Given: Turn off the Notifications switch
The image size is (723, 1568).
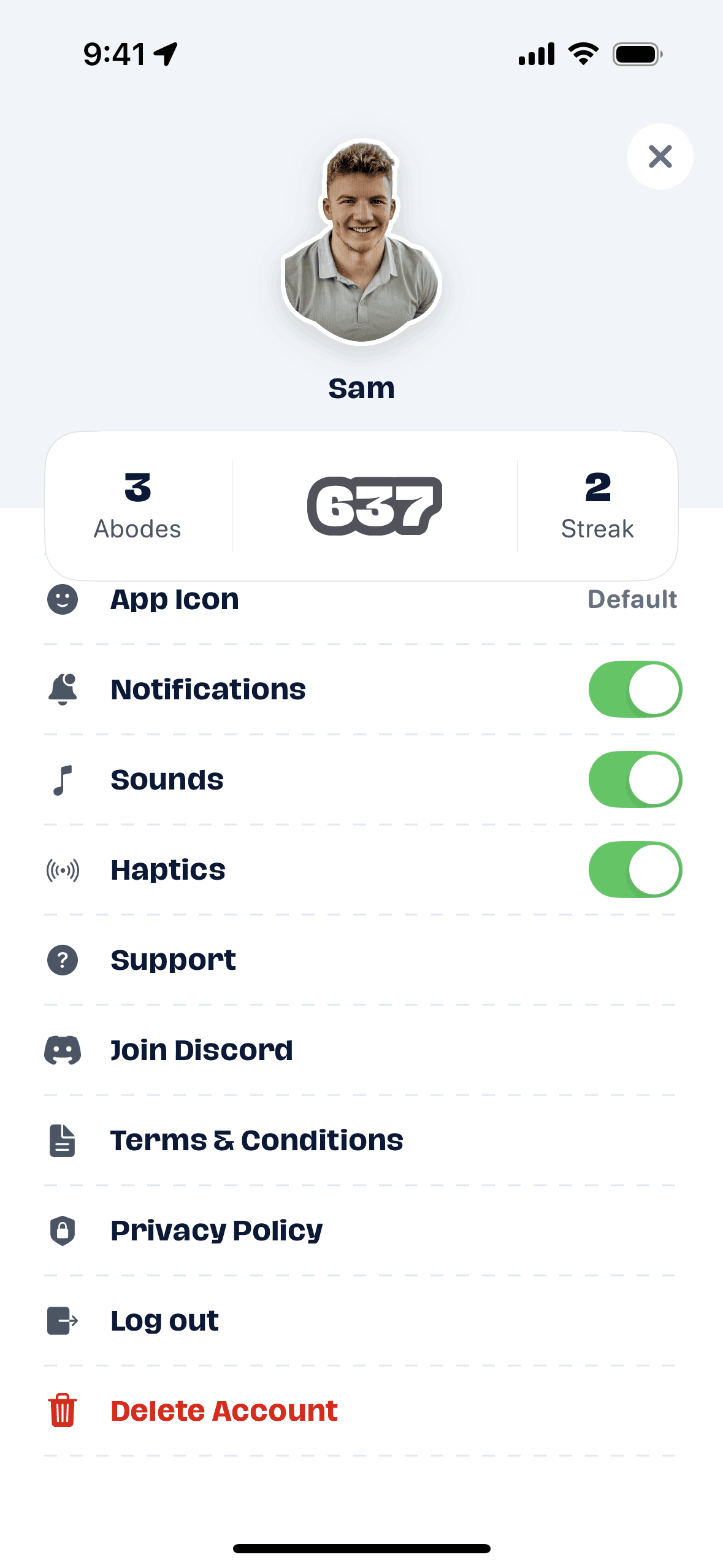Looking at the screenshot, I should [x=635, y=689].
